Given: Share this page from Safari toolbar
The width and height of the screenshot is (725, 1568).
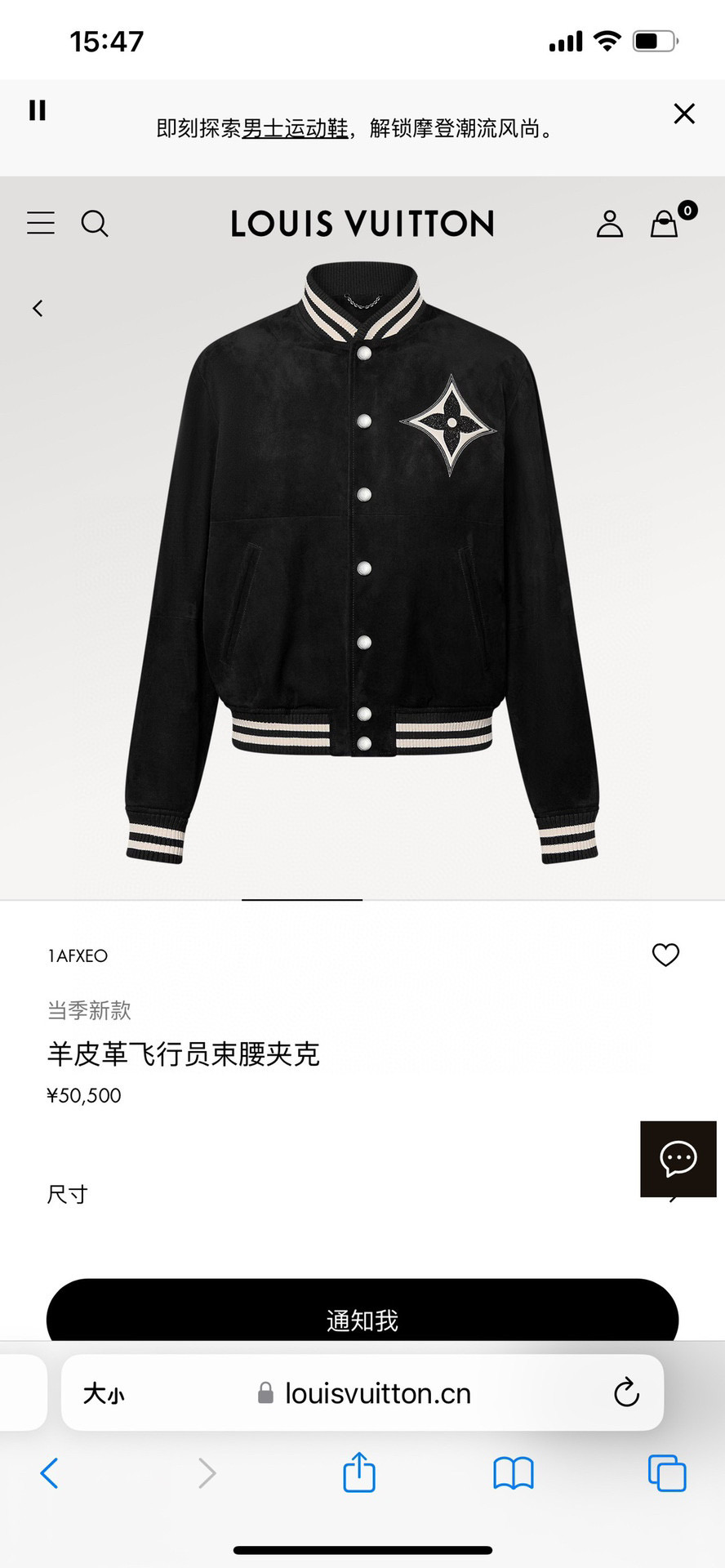Looking at the screenshot, I should pyautogui.click(x=359, y=1472).
